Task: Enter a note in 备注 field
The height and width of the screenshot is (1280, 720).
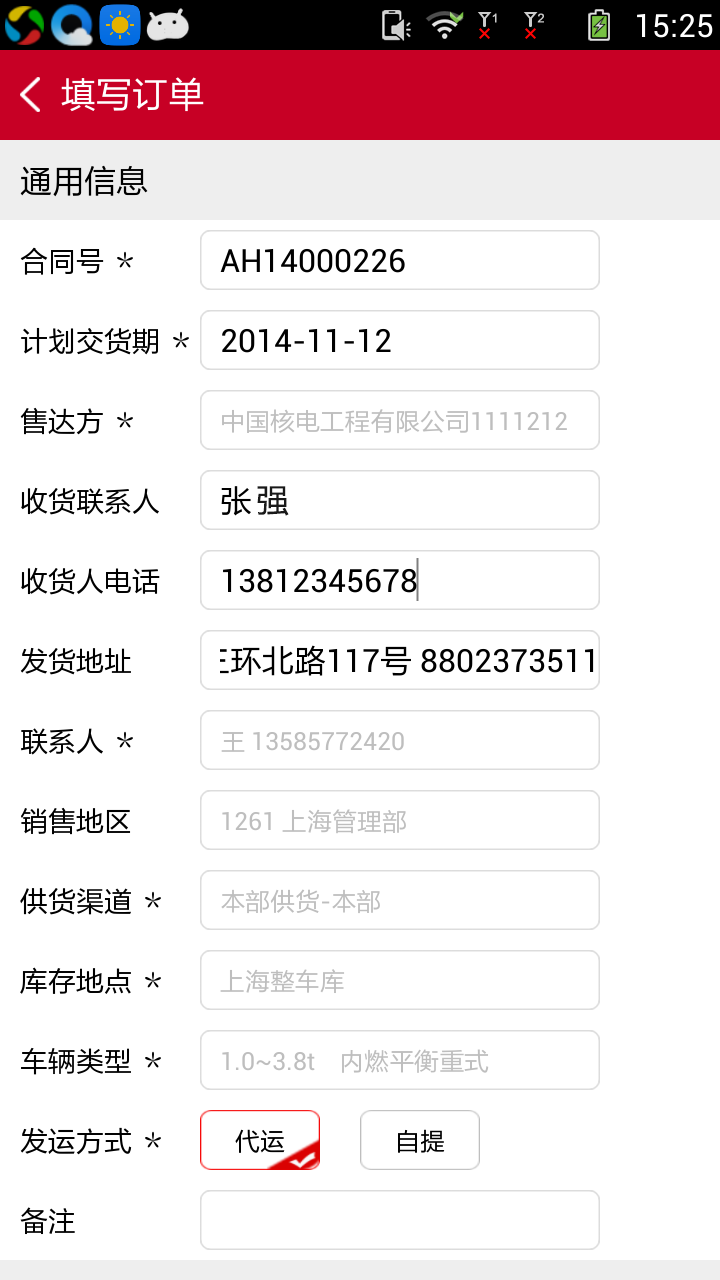Action: (x=399, y=1220)
